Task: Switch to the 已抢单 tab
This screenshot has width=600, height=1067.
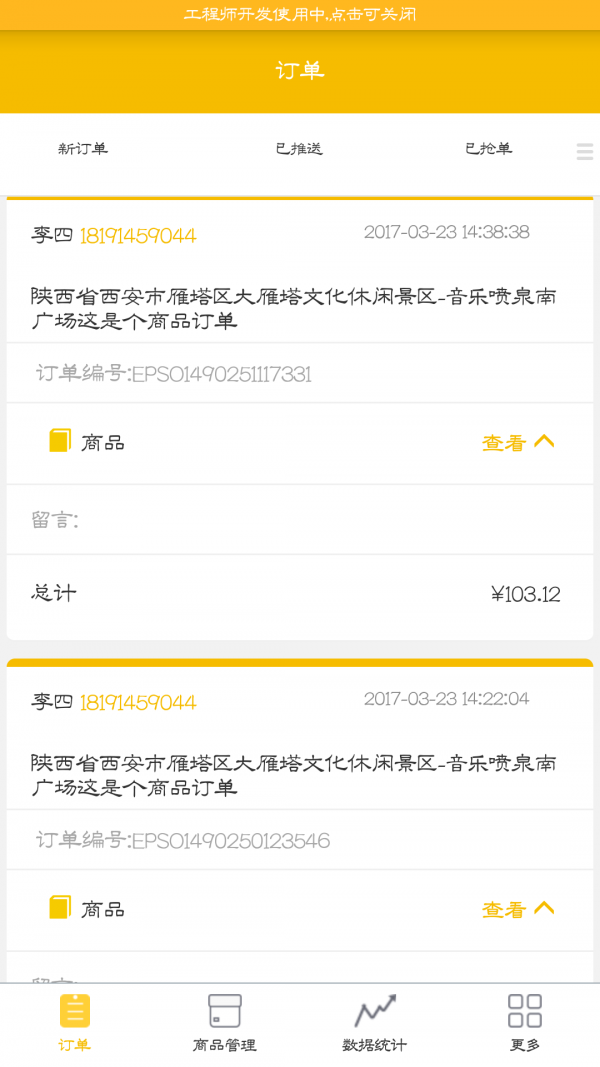Action: click(488, 149)
